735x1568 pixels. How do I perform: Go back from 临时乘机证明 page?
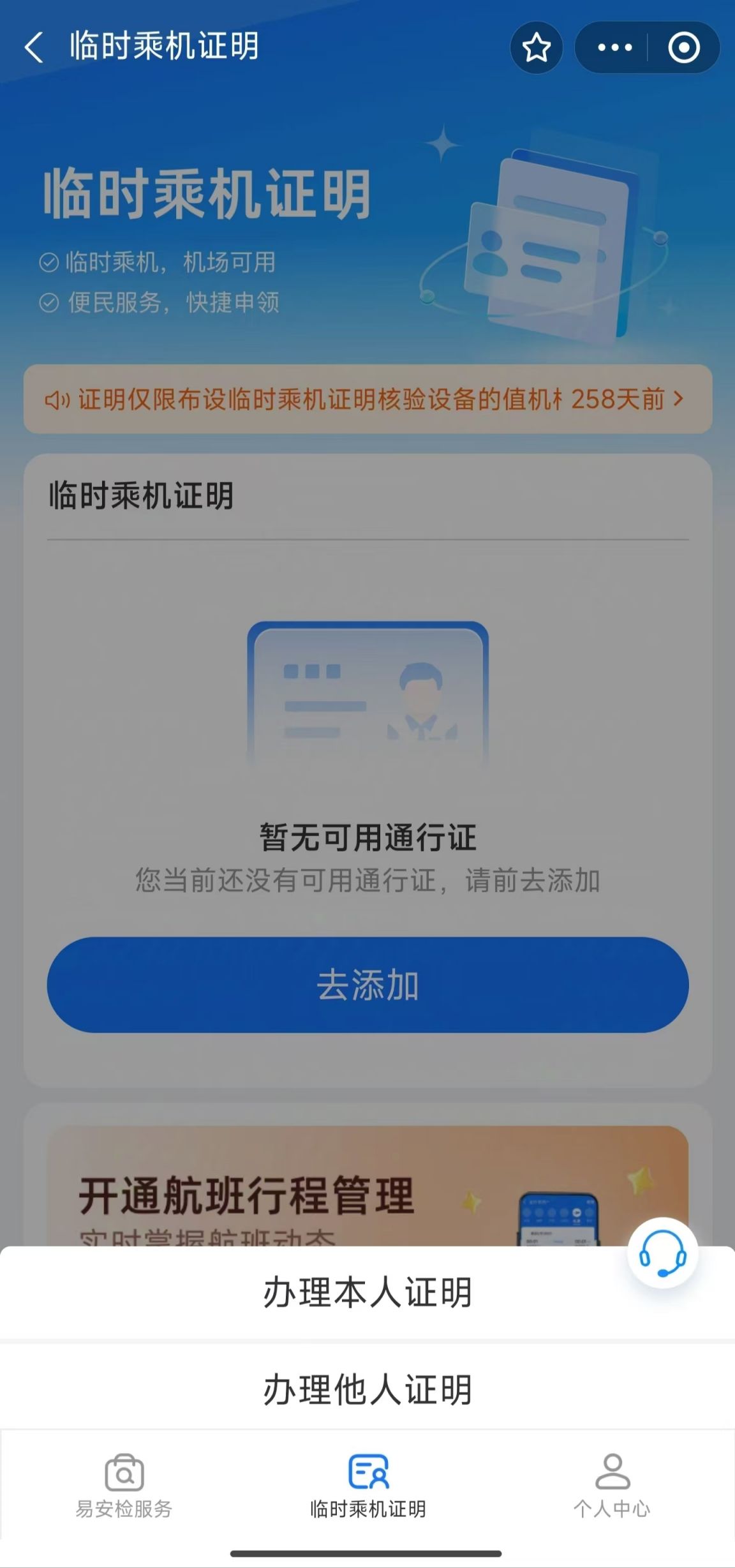coord(34,48)
